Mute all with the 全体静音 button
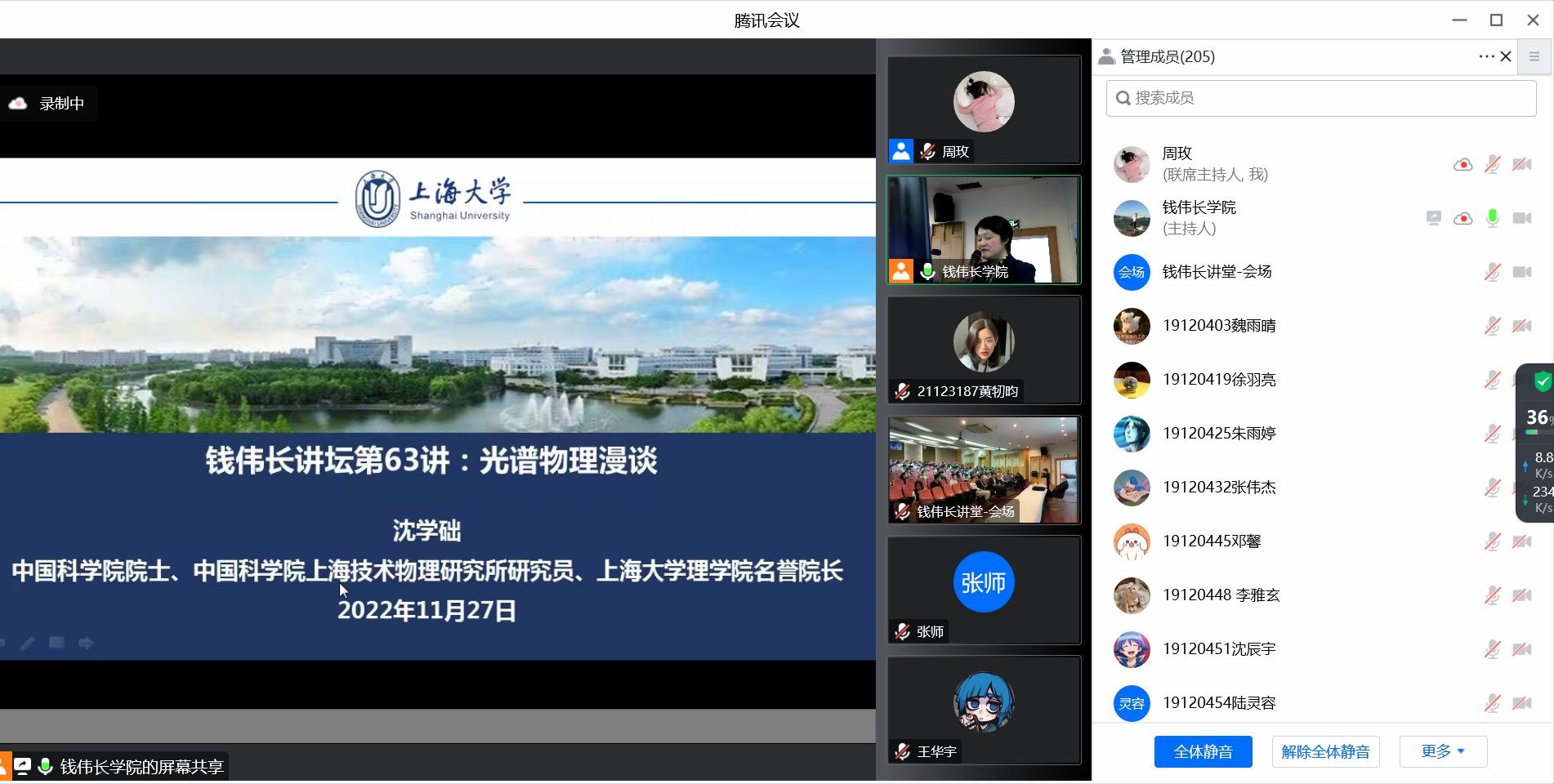 [1203, 751]
